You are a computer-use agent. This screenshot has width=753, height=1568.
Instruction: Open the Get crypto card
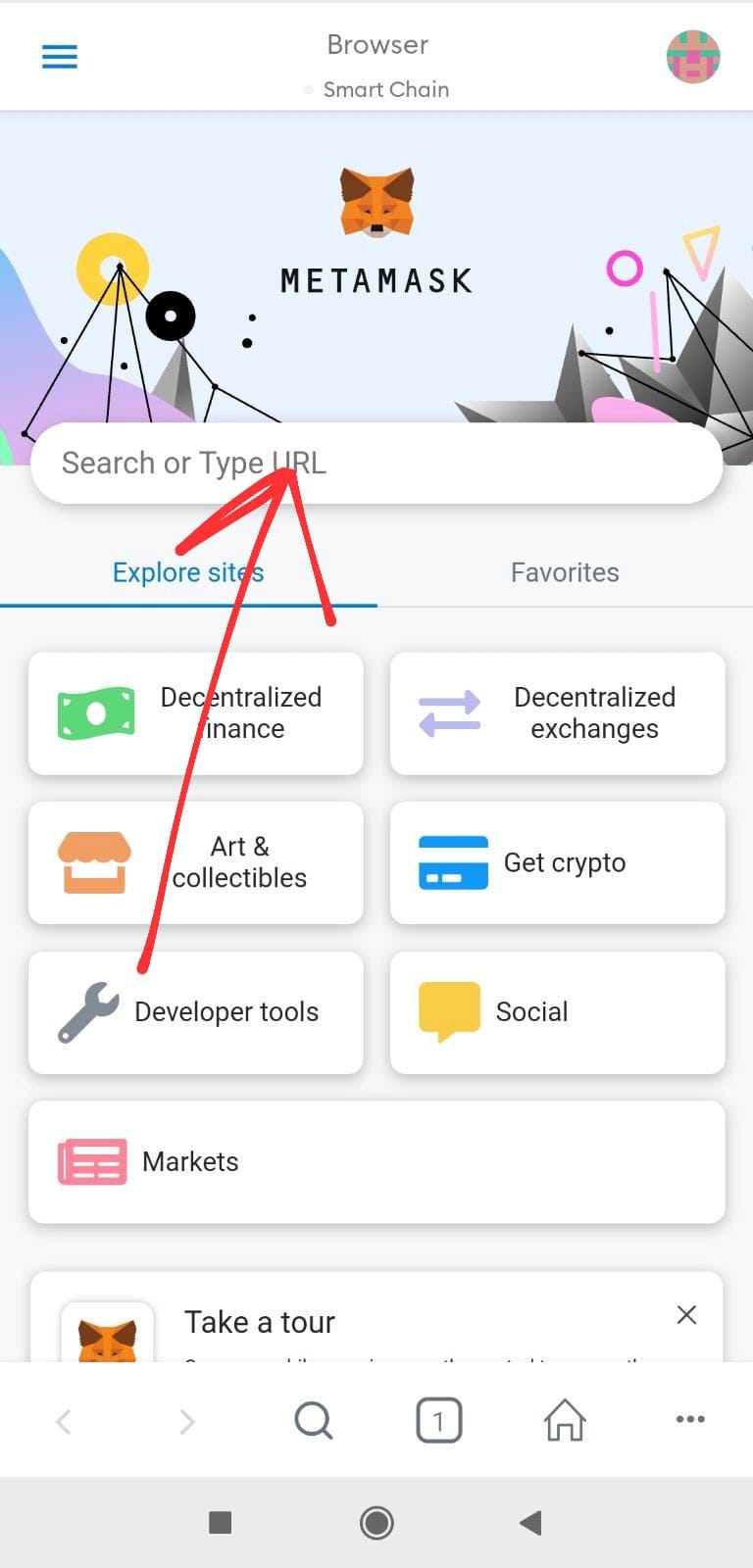tap(557, 862)
